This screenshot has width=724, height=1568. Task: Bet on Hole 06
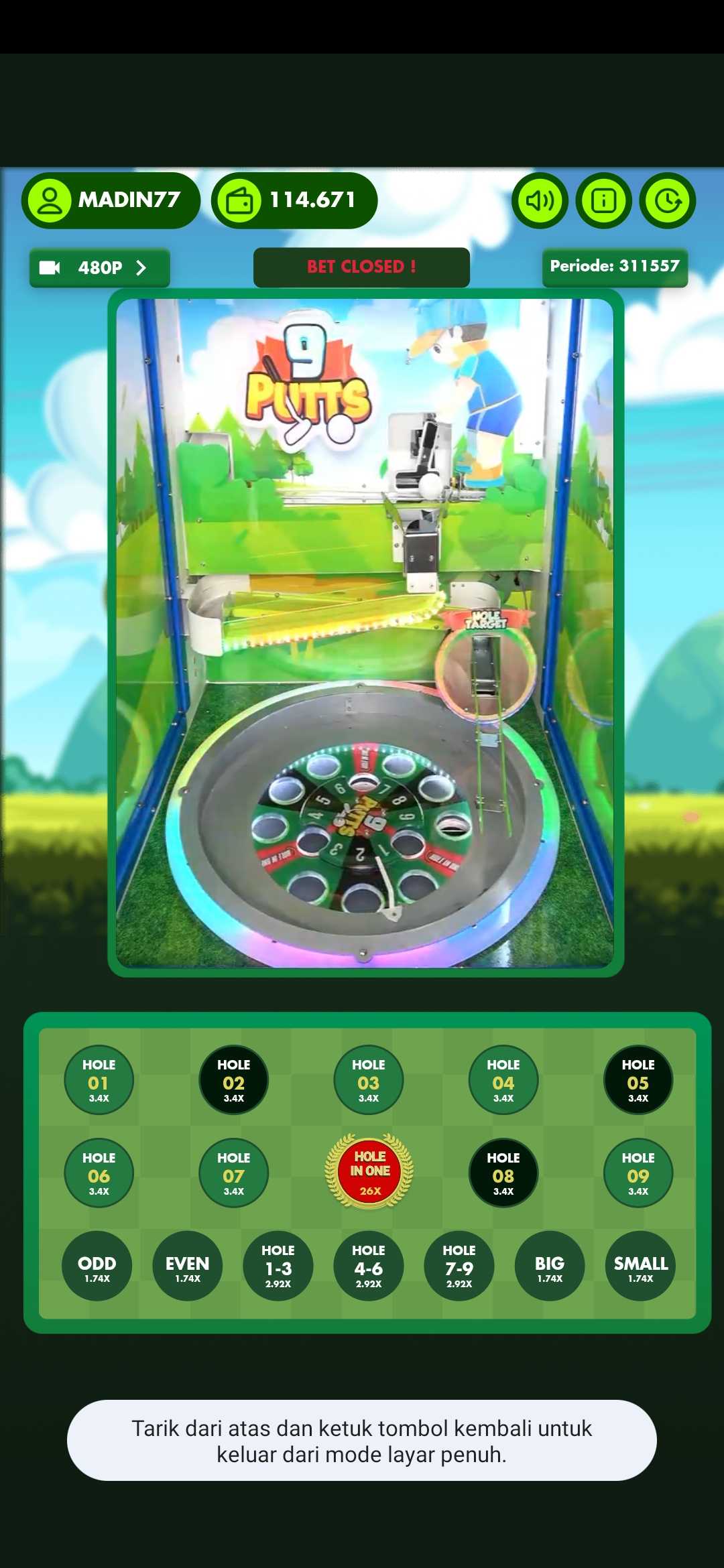pyautogui.click(x=99, y=1173)
